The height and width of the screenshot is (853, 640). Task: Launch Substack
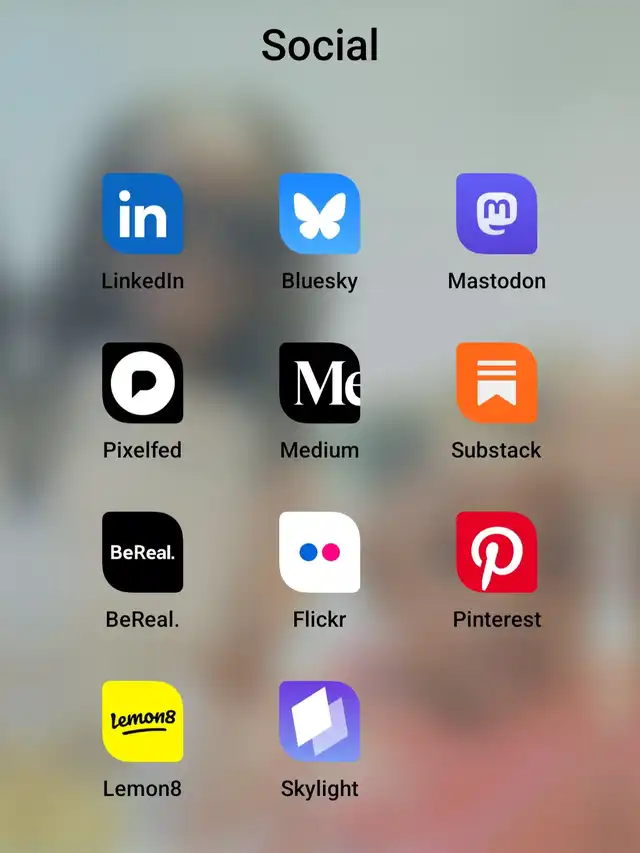[496, 383]
